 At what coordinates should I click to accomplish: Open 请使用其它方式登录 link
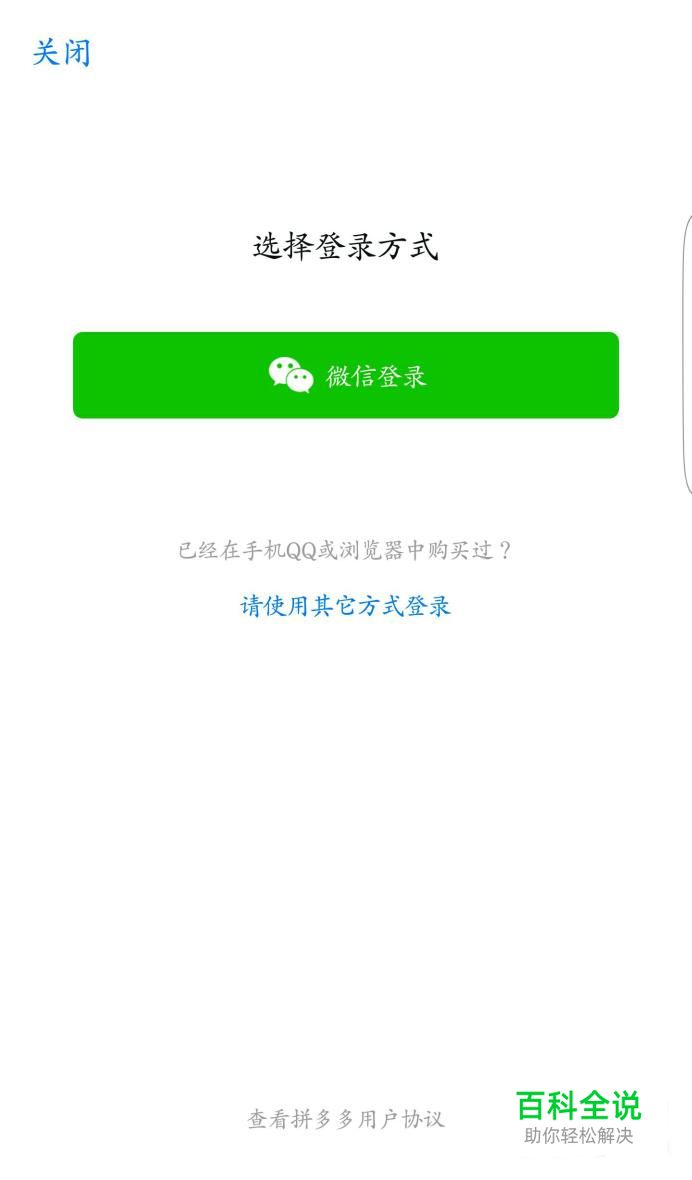345,606
